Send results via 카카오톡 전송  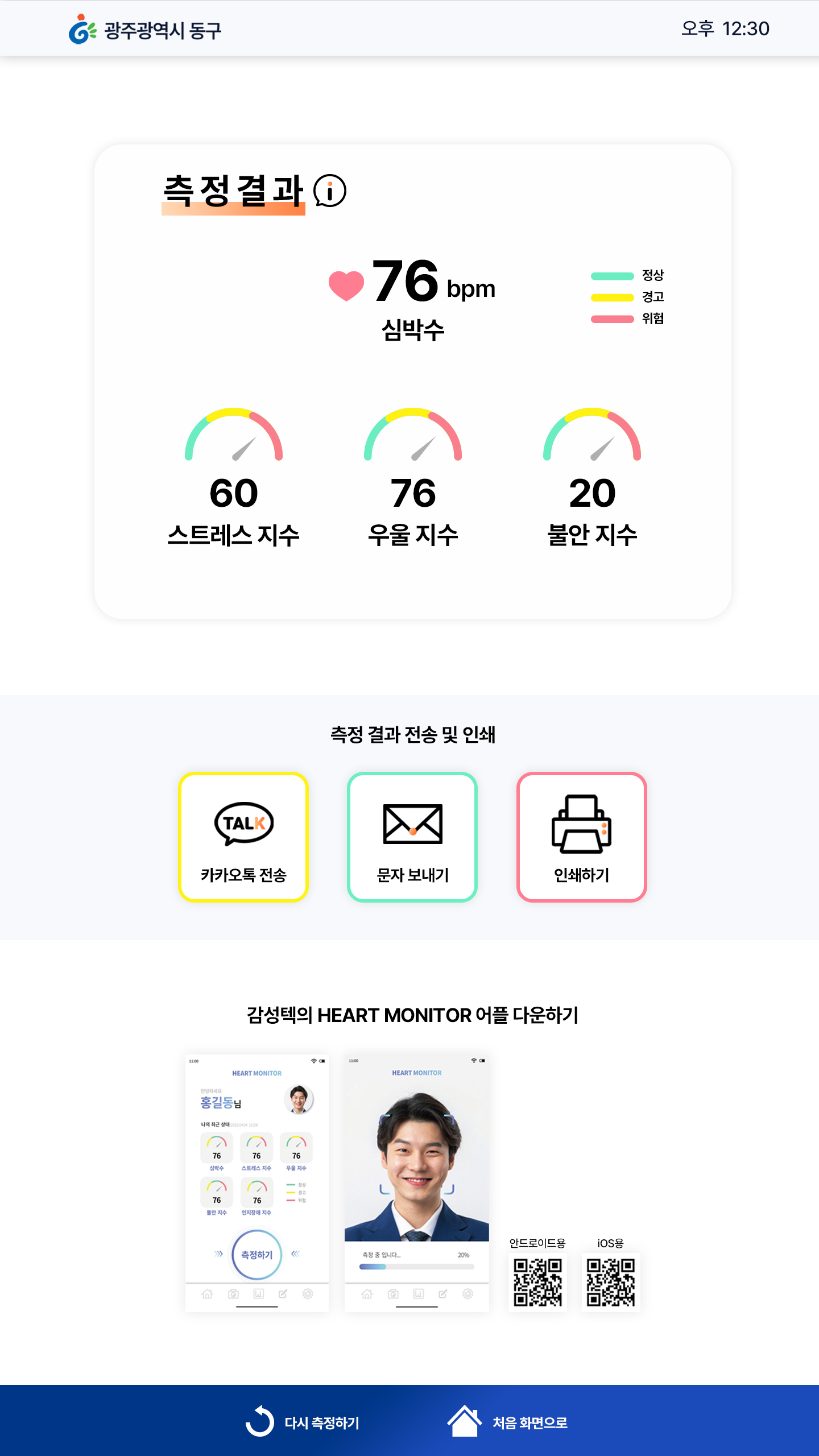[x=243, y=837]
